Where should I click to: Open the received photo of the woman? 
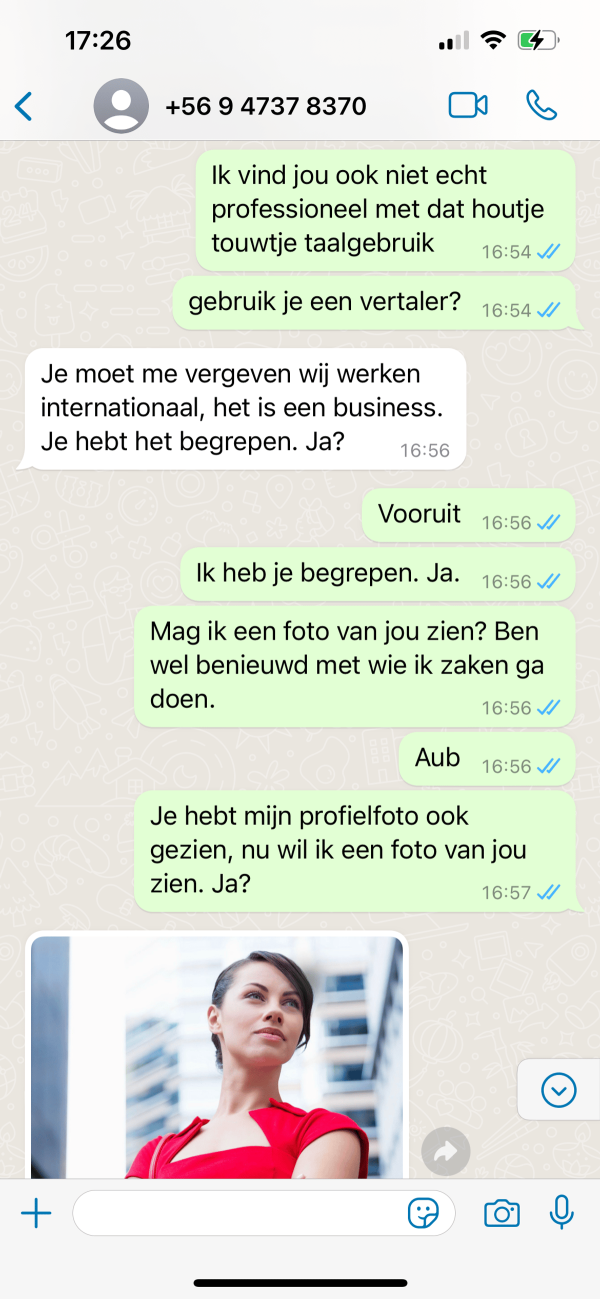click(x=216, y=1056)
